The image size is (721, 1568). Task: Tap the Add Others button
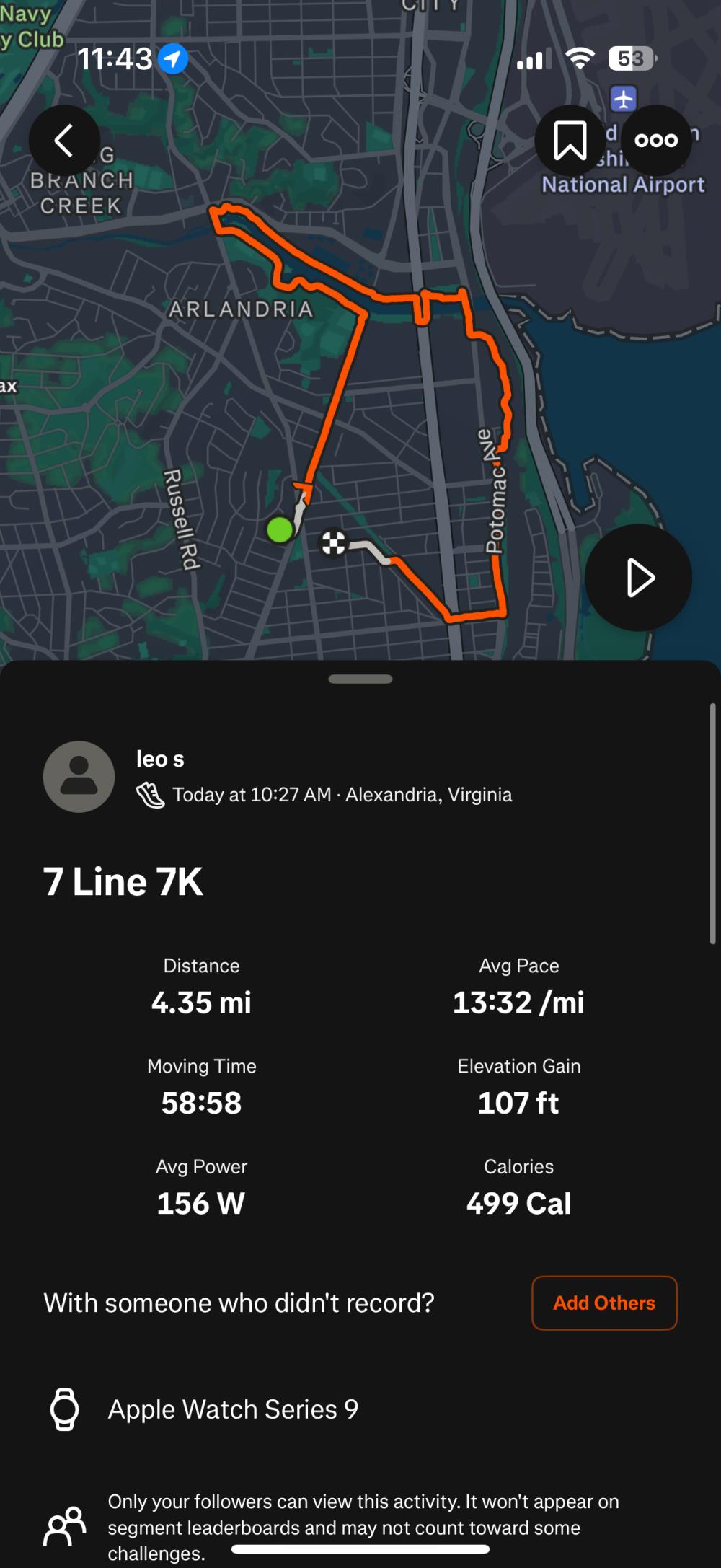pos(604,1303)
